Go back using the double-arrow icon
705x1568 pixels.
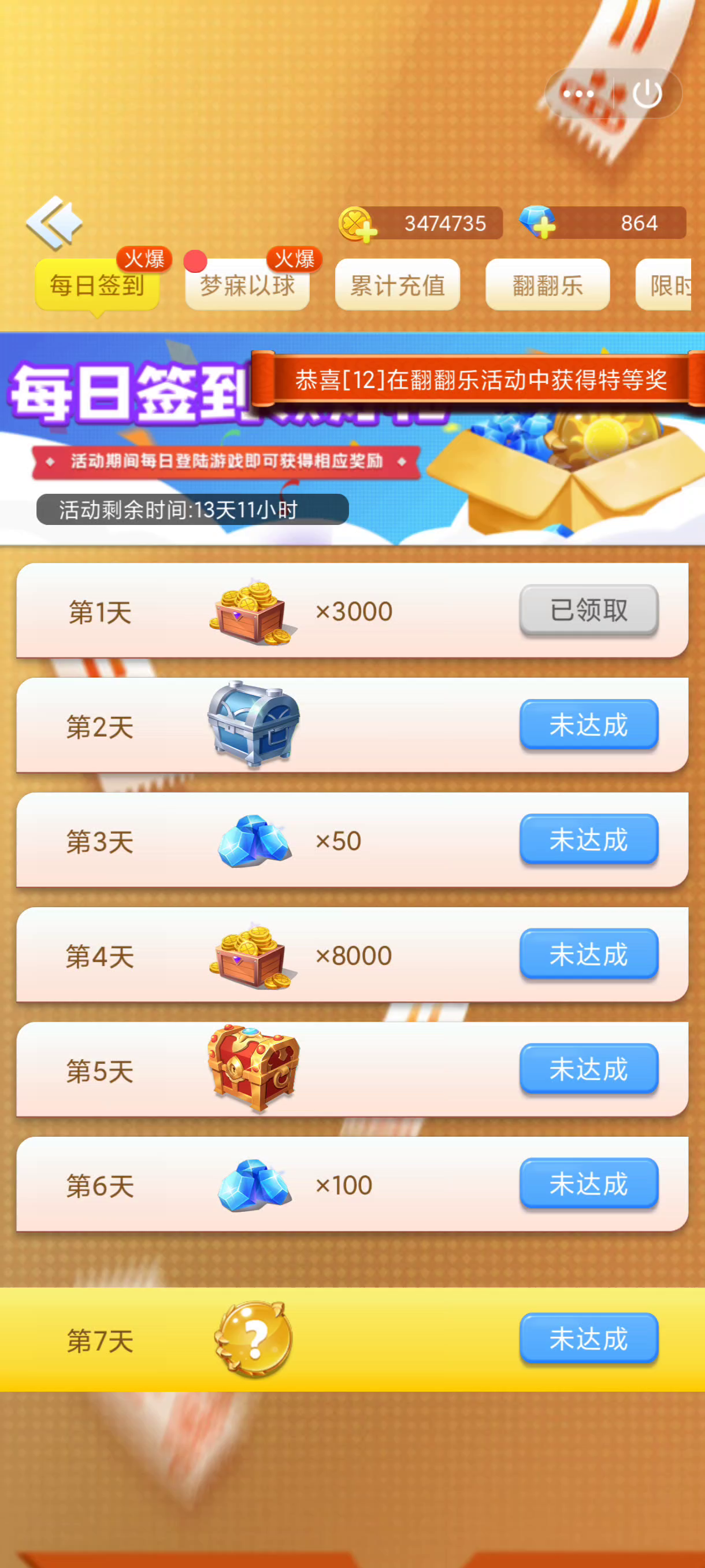pos(54,223)
